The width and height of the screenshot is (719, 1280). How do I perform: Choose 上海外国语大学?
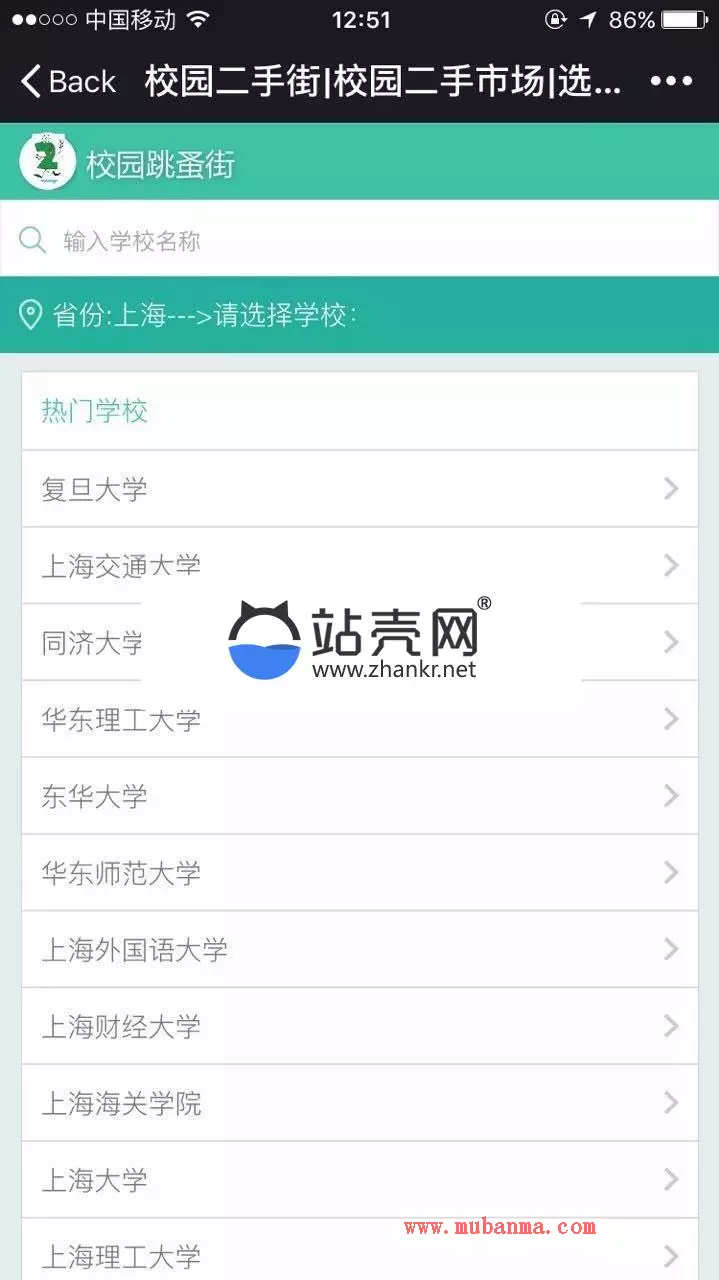pyautogui.click(x=359, y=949)
